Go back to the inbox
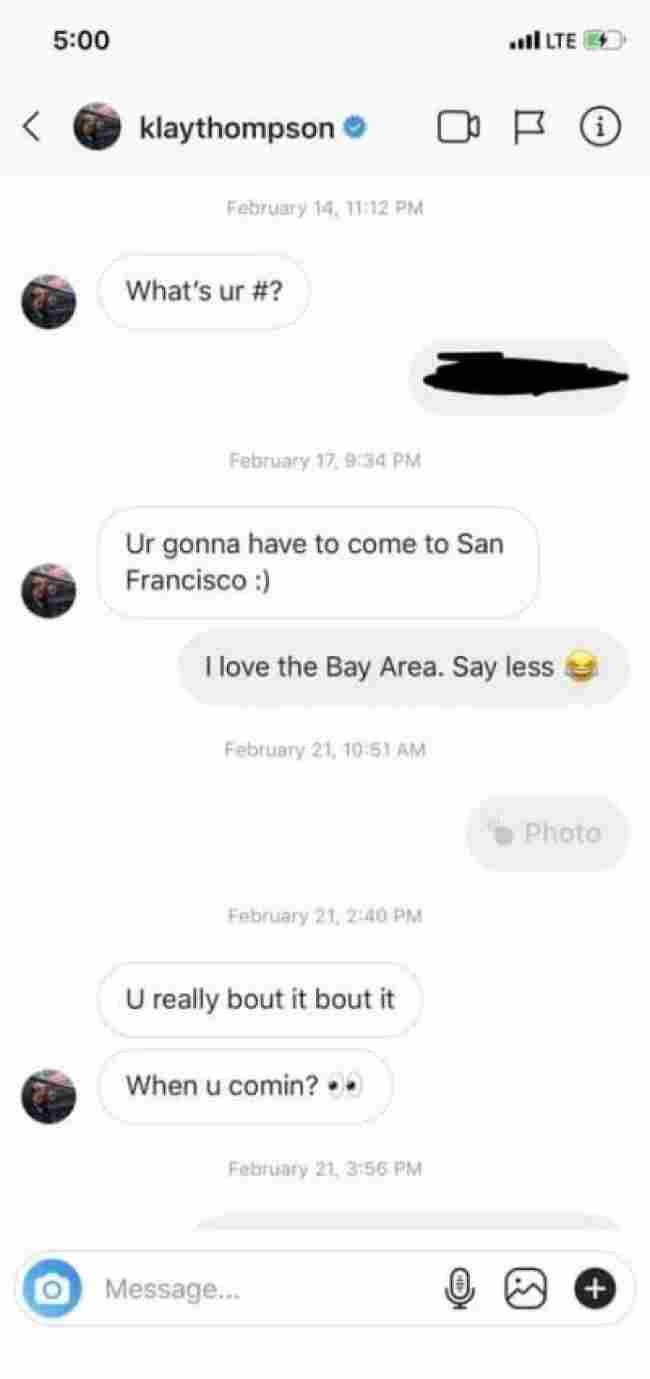Viewport: 650px width, 1379px height. coord(32,127)
